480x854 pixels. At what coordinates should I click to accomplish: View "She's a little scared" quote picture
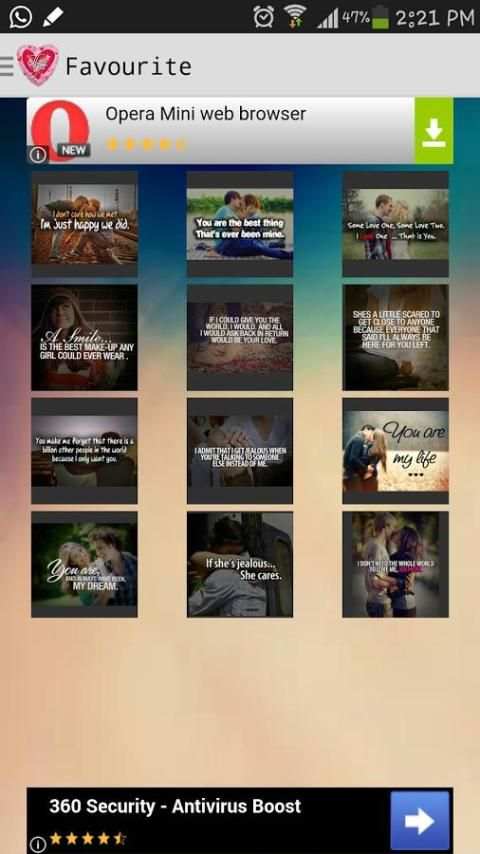coord(396,337)
